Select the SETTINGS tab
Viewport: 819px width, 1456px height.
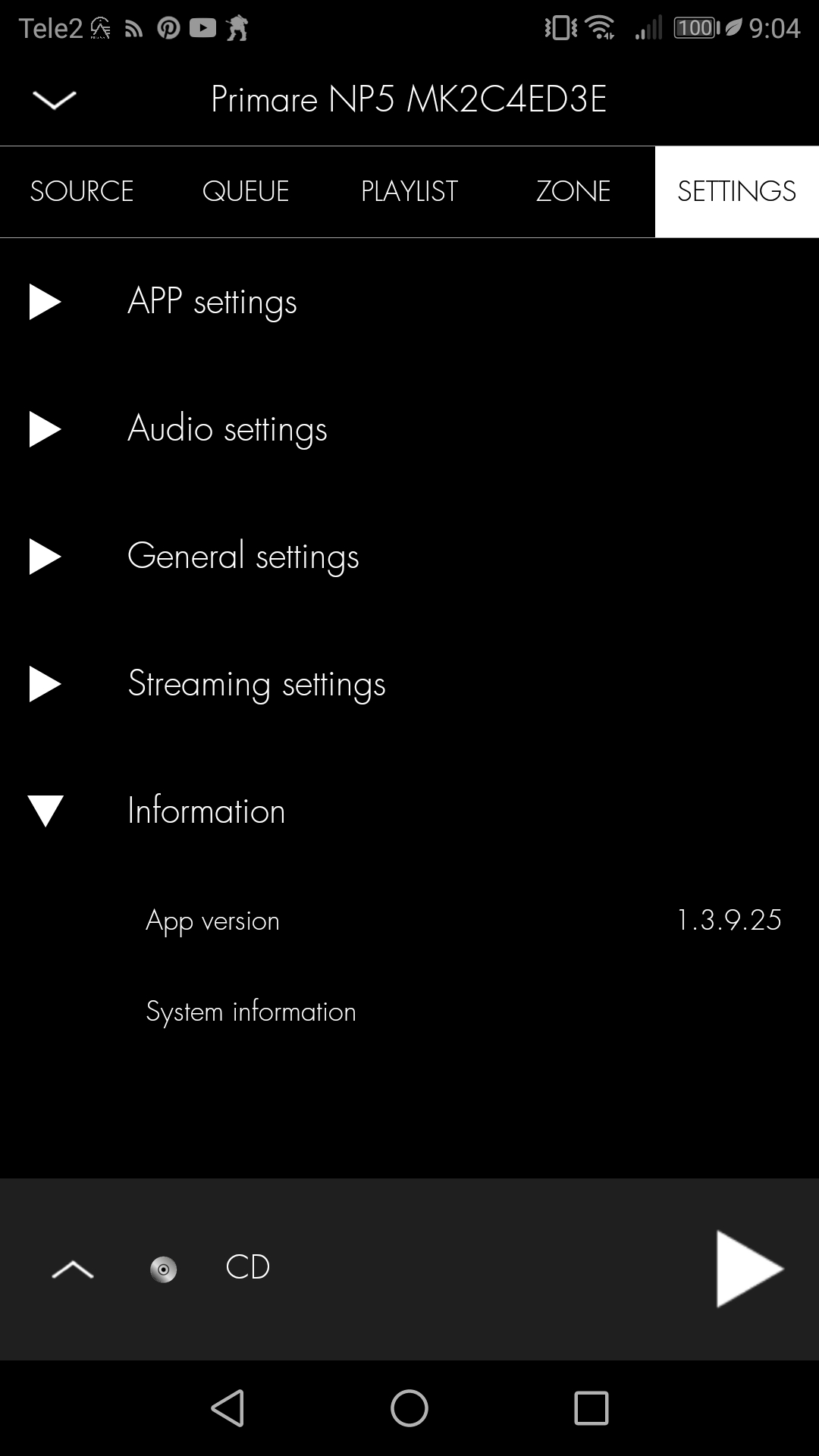[x=736, y=191]
